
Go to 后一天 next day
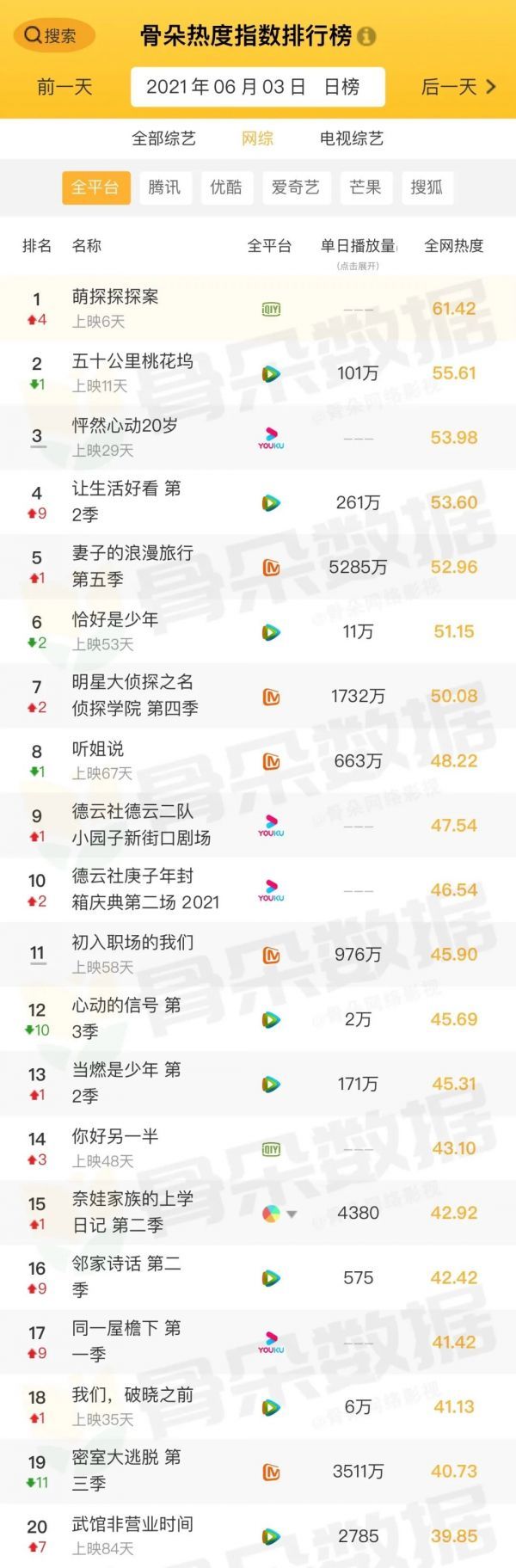coord(458,87)
